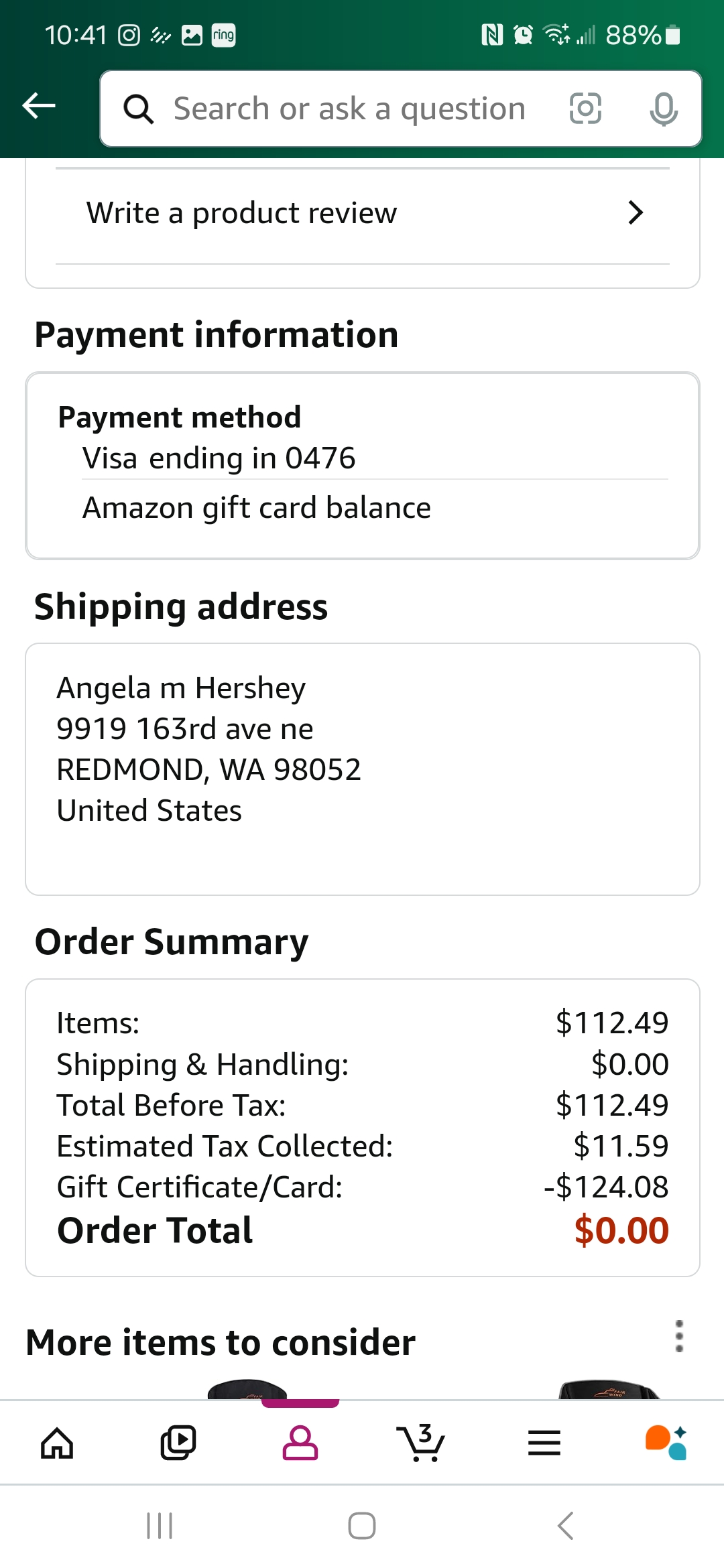
Task: Open the Inspire video tab
Action: coord(178,1443)
